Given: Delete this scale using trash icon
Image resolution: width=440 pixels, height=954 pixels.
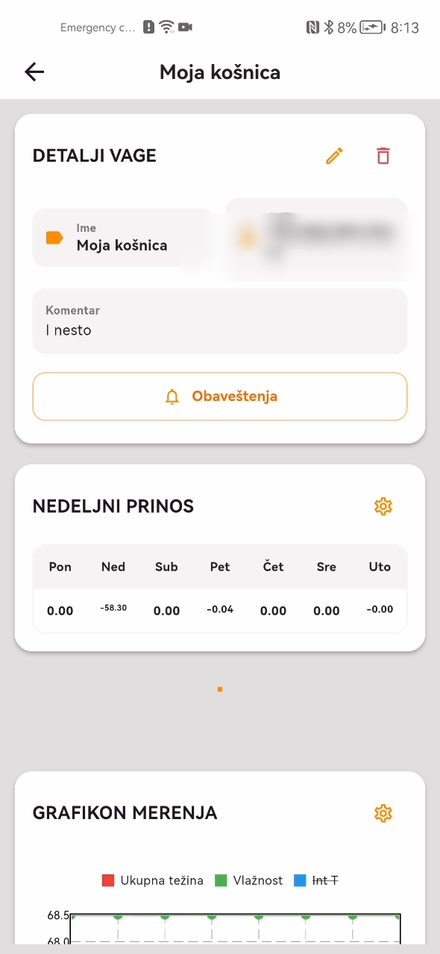Looking at the screenshot, I should (x=383, y=156).
